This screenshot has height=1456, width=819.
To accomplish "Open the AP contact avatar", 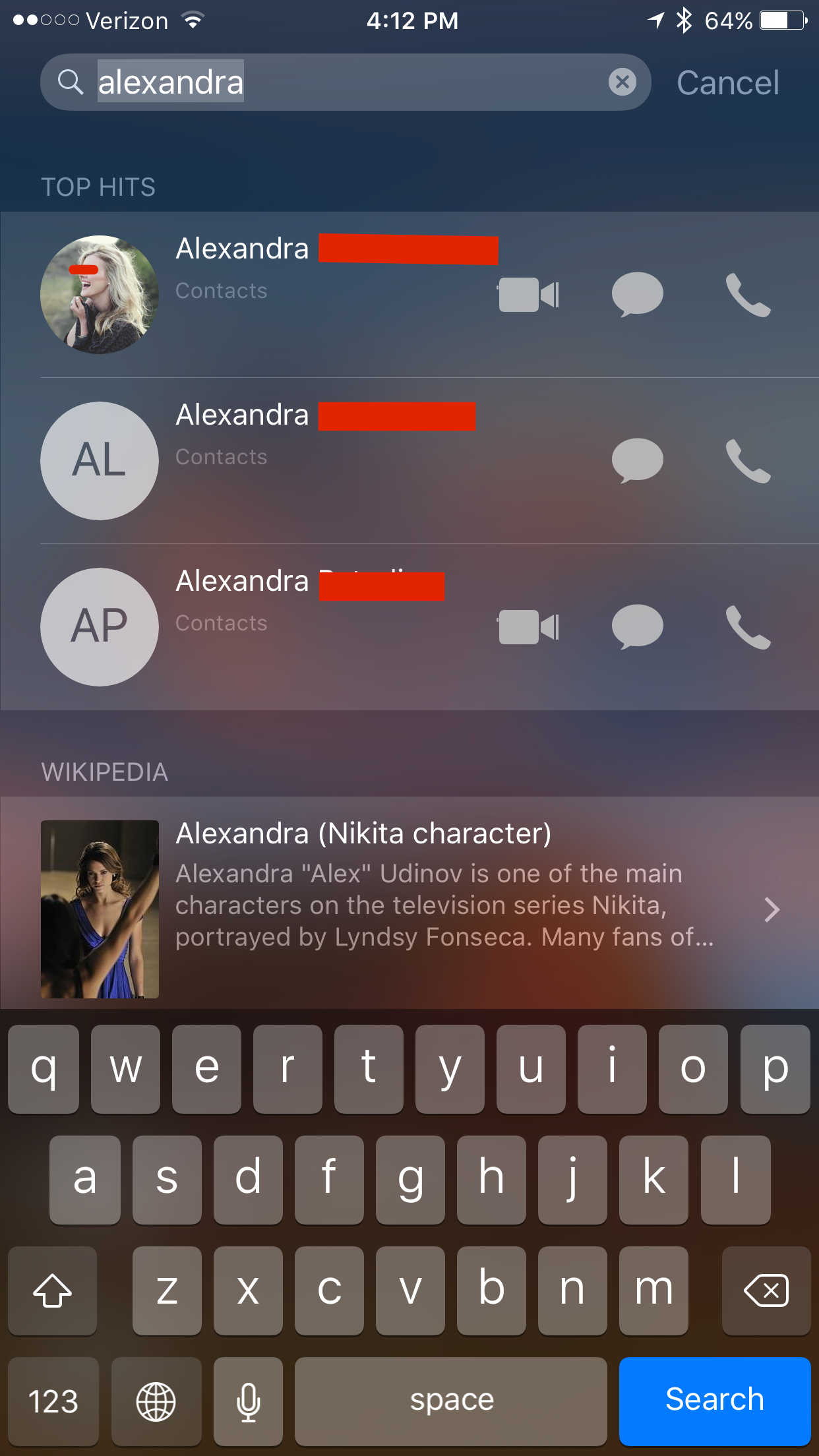I will click(100, 627).
